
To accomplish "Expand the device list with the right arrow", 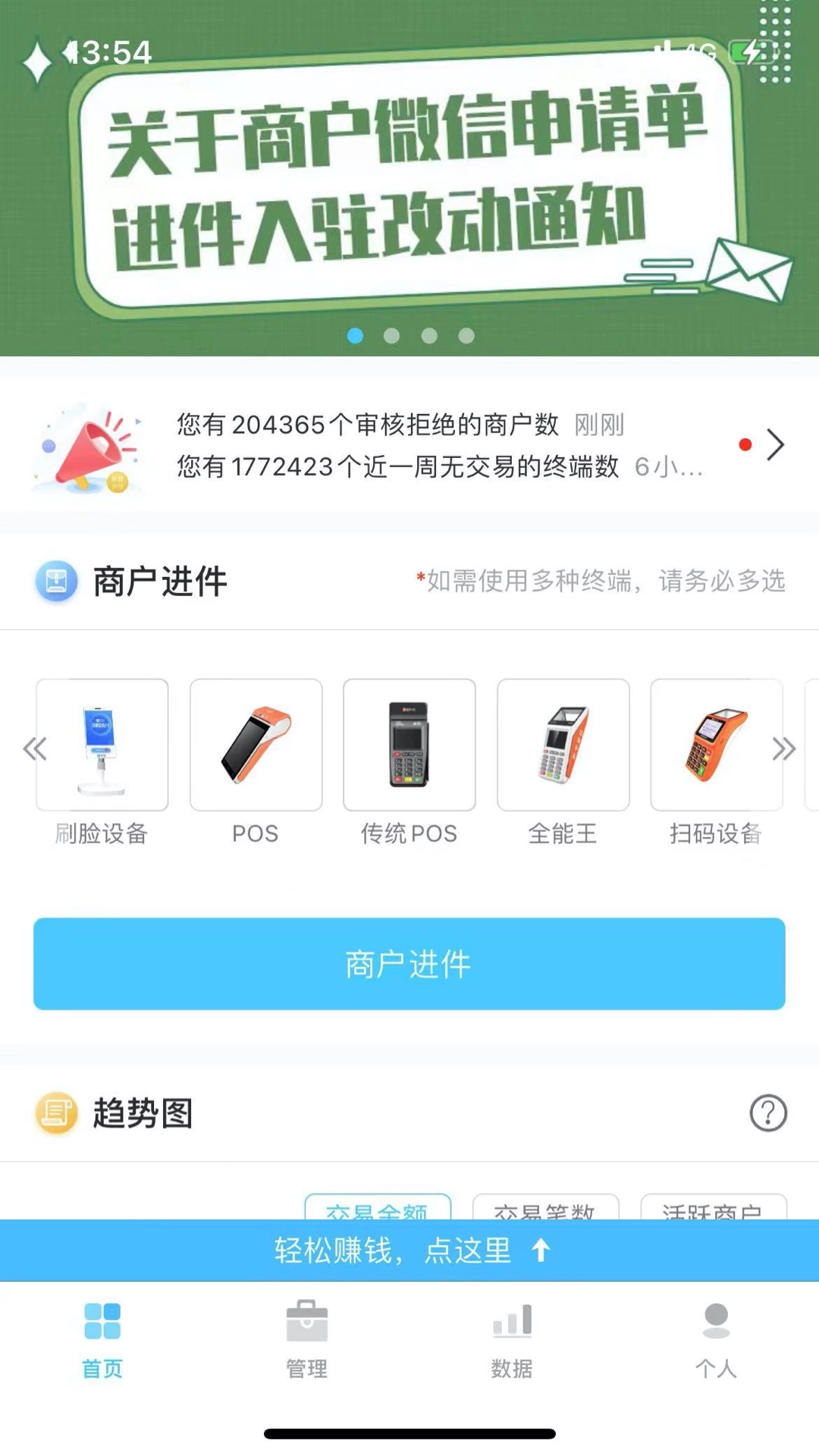I will [784, 747].
